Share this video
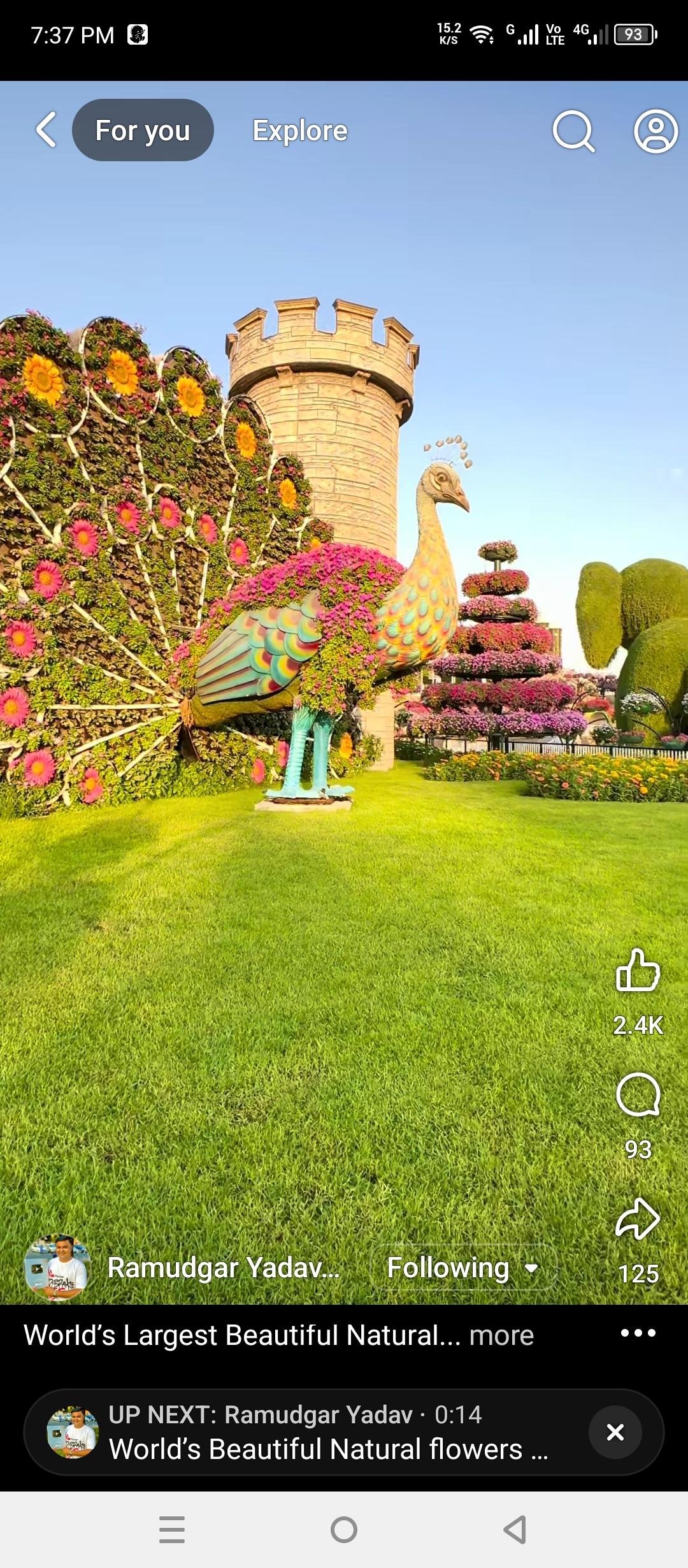 coord(638,1219)
